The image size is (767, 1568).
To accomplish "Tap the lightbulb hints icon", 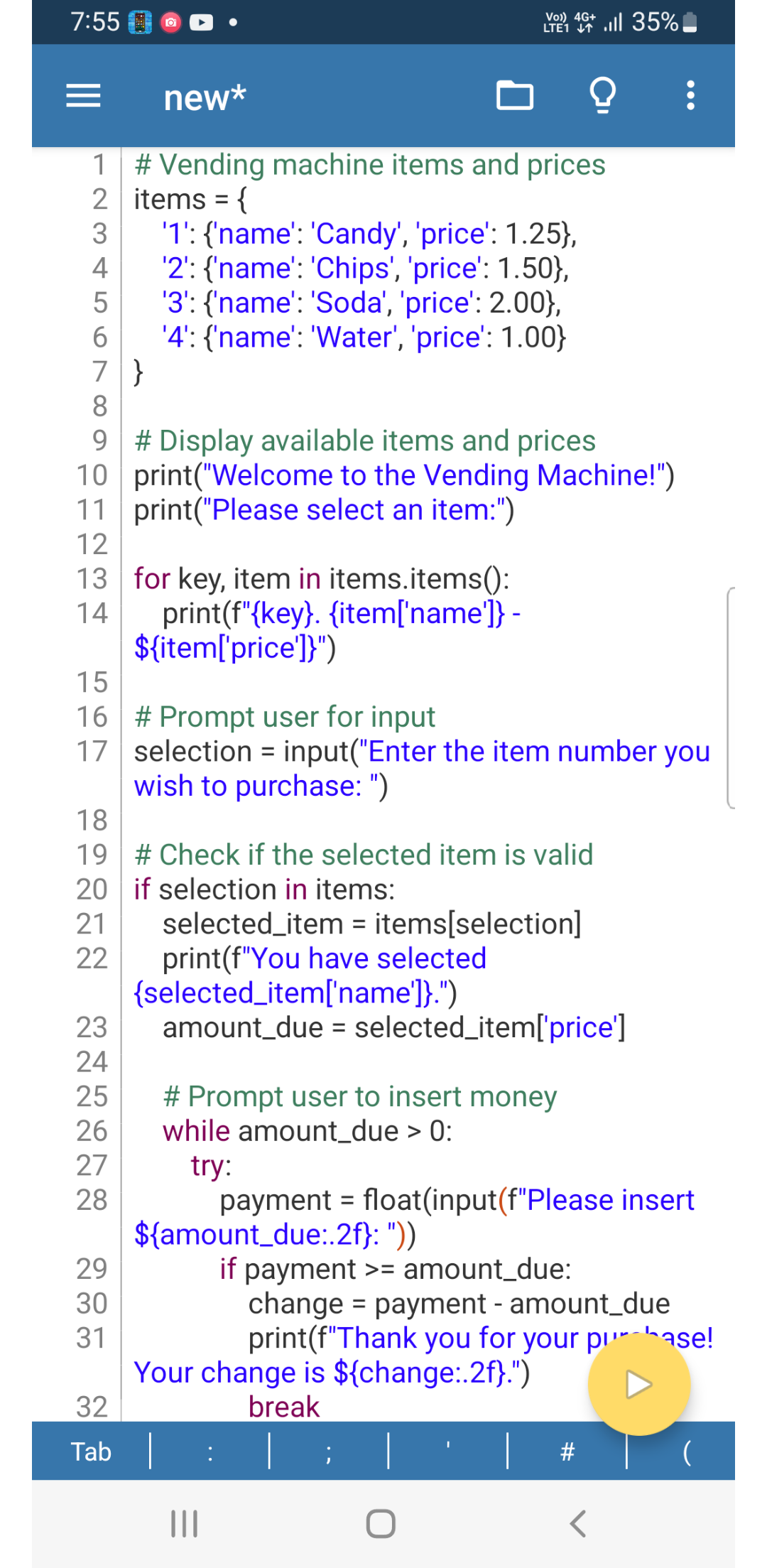I will point(603,96).
